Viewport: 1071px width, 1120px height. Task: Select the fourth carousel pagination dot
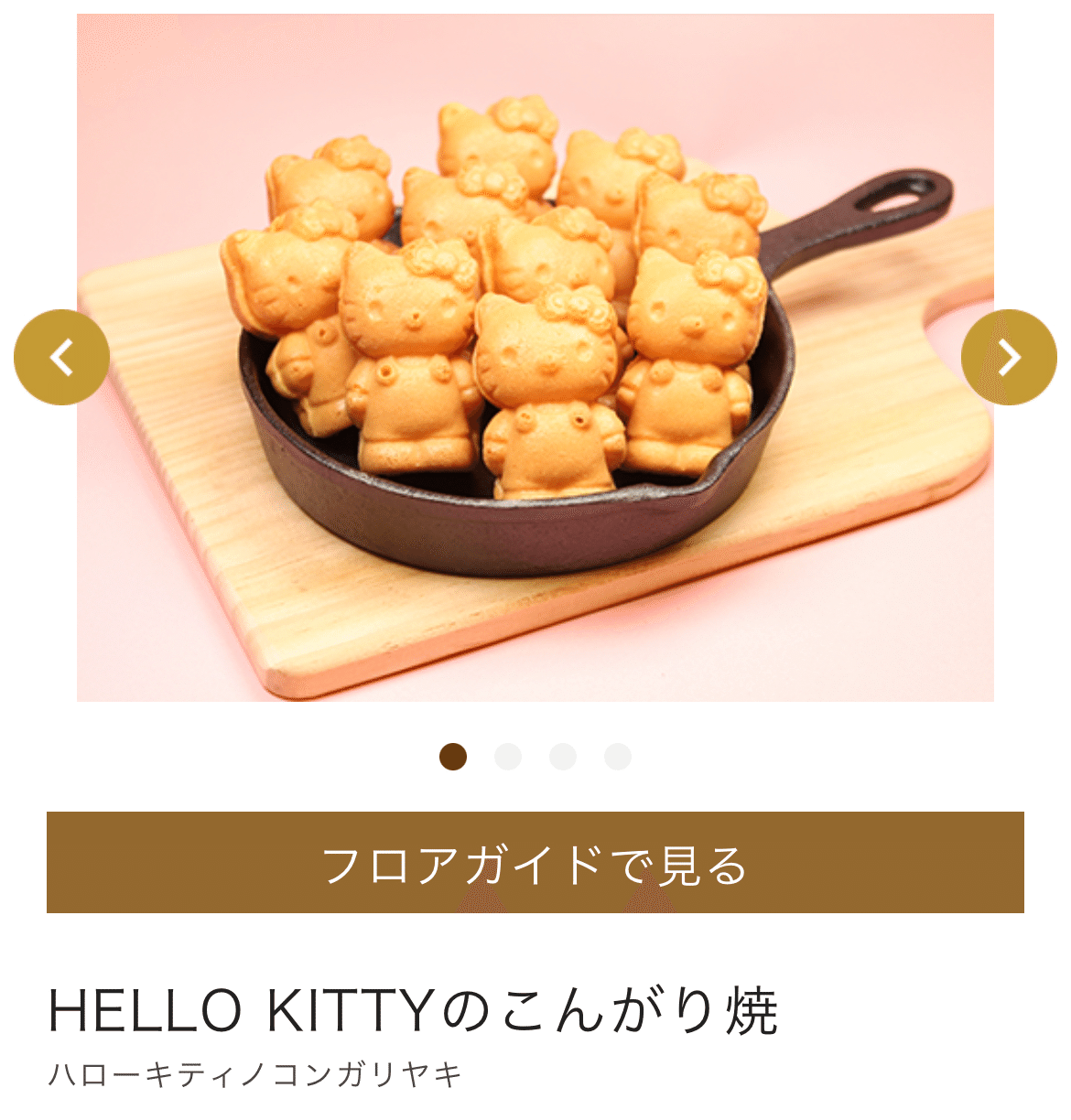[616, 757]
